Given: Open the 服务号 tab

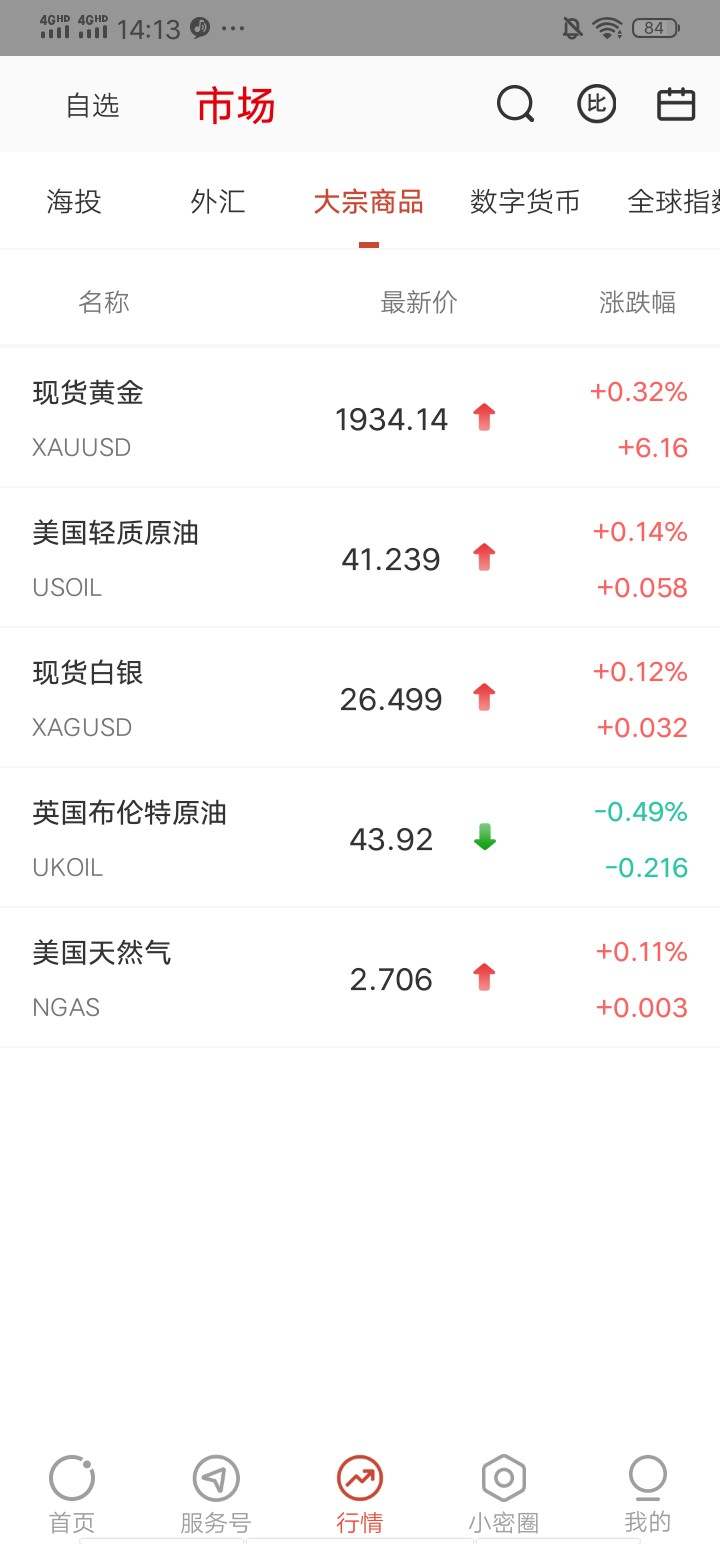Looking at the screenshot, I should click(216, 1494).
